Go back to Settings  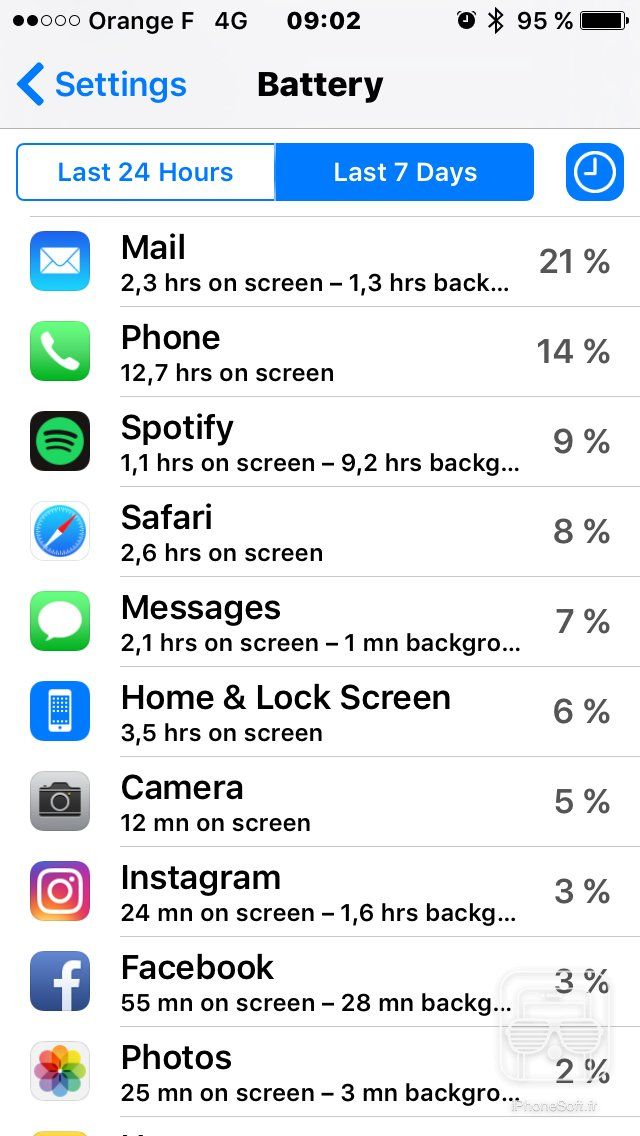(x=101, y=85)
